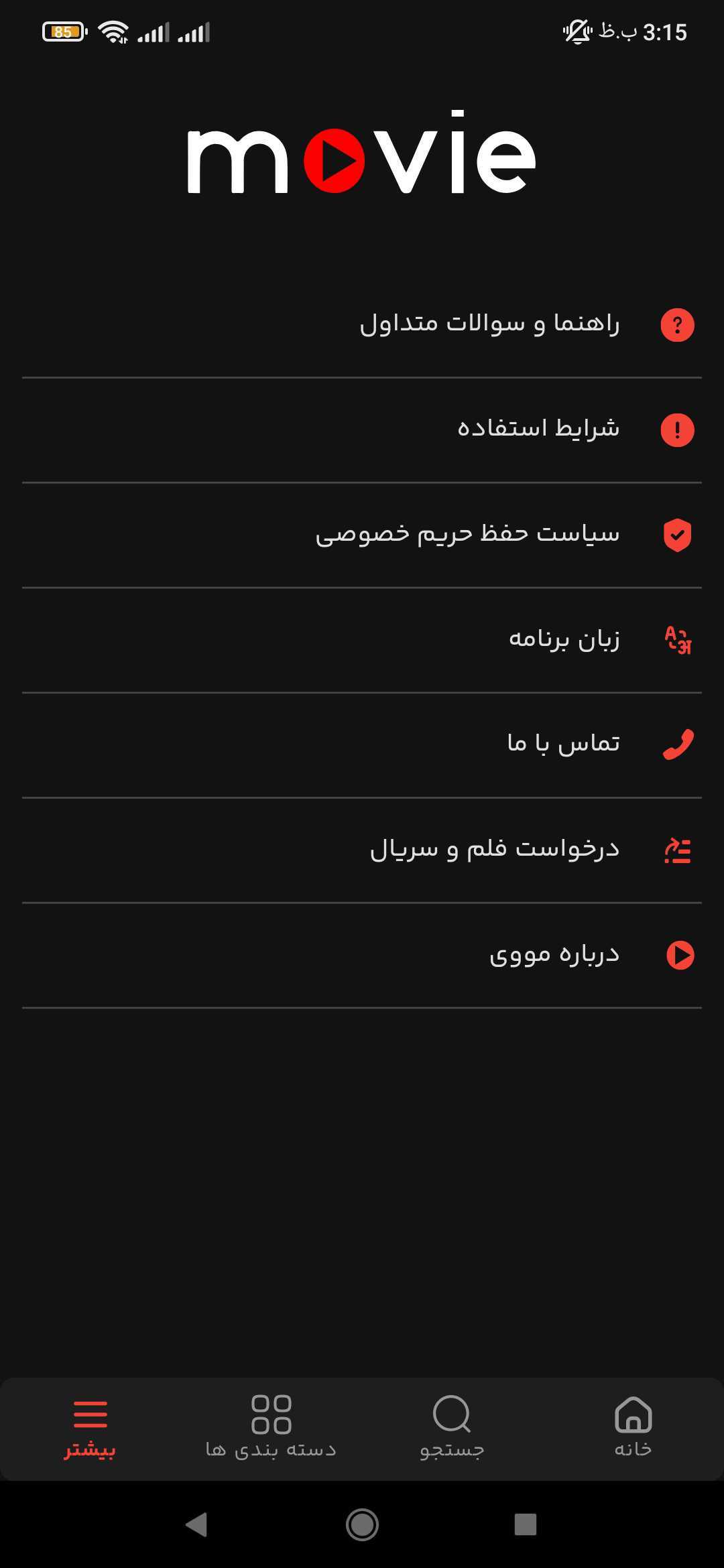724x1568 pixels.
Task: Click the red exclamation terms icon
Action: pos(677,430)
